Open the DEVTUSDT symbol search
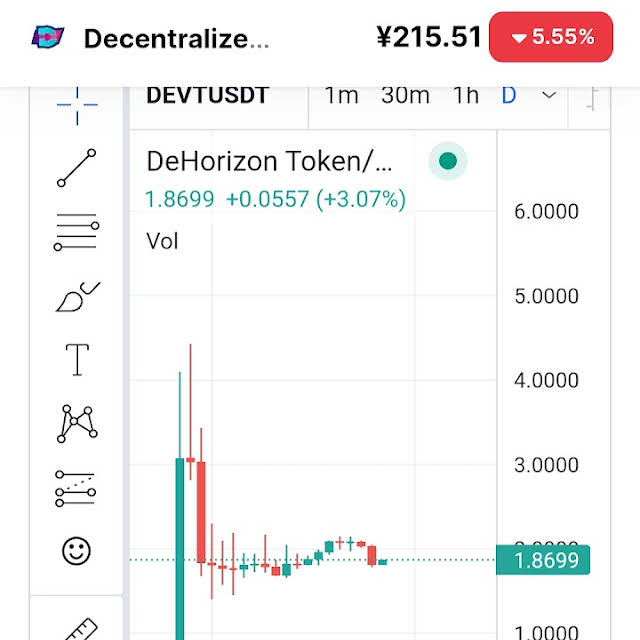This screenshot has width=640, height=640. (x=208, y=96)
